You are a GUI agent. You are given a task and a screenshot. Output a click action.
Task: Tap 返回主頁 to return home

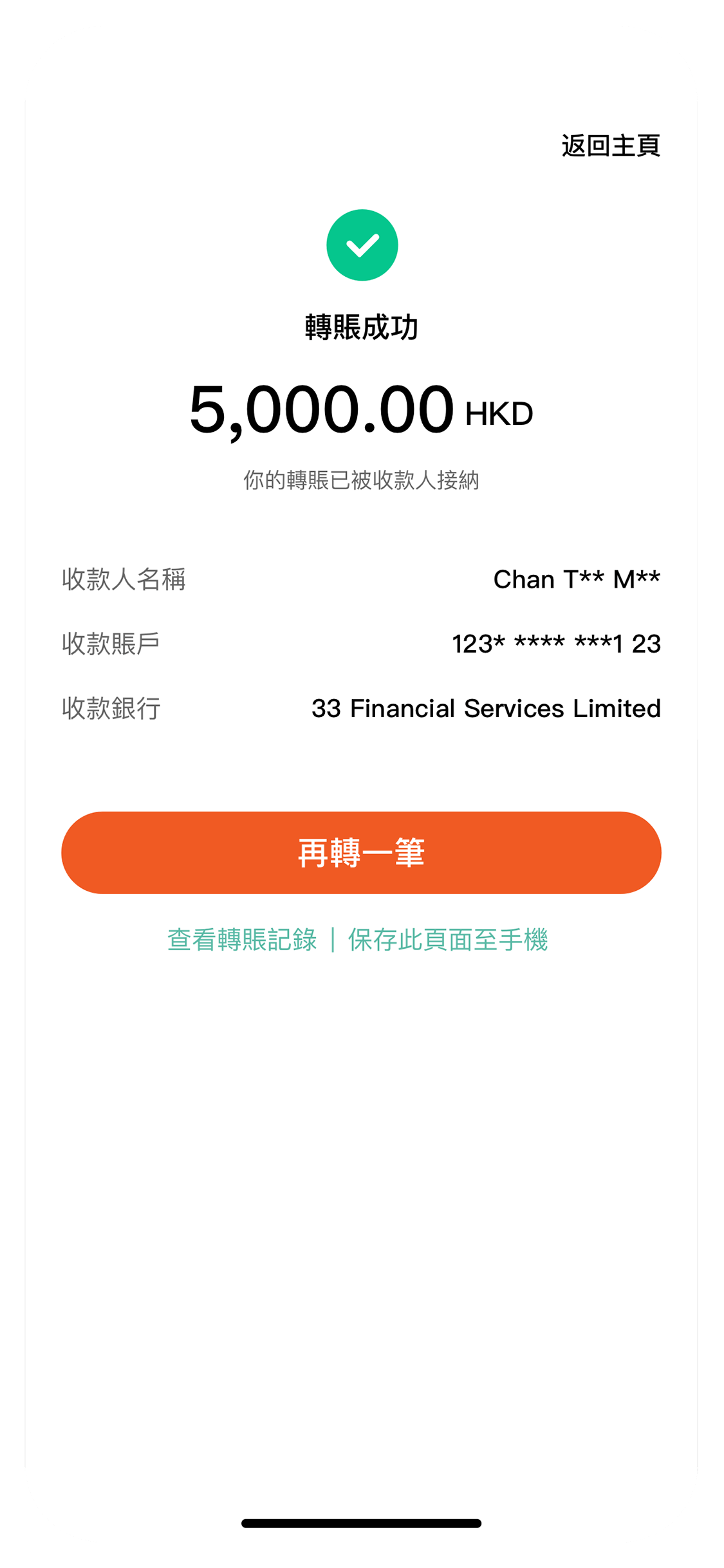610,145
